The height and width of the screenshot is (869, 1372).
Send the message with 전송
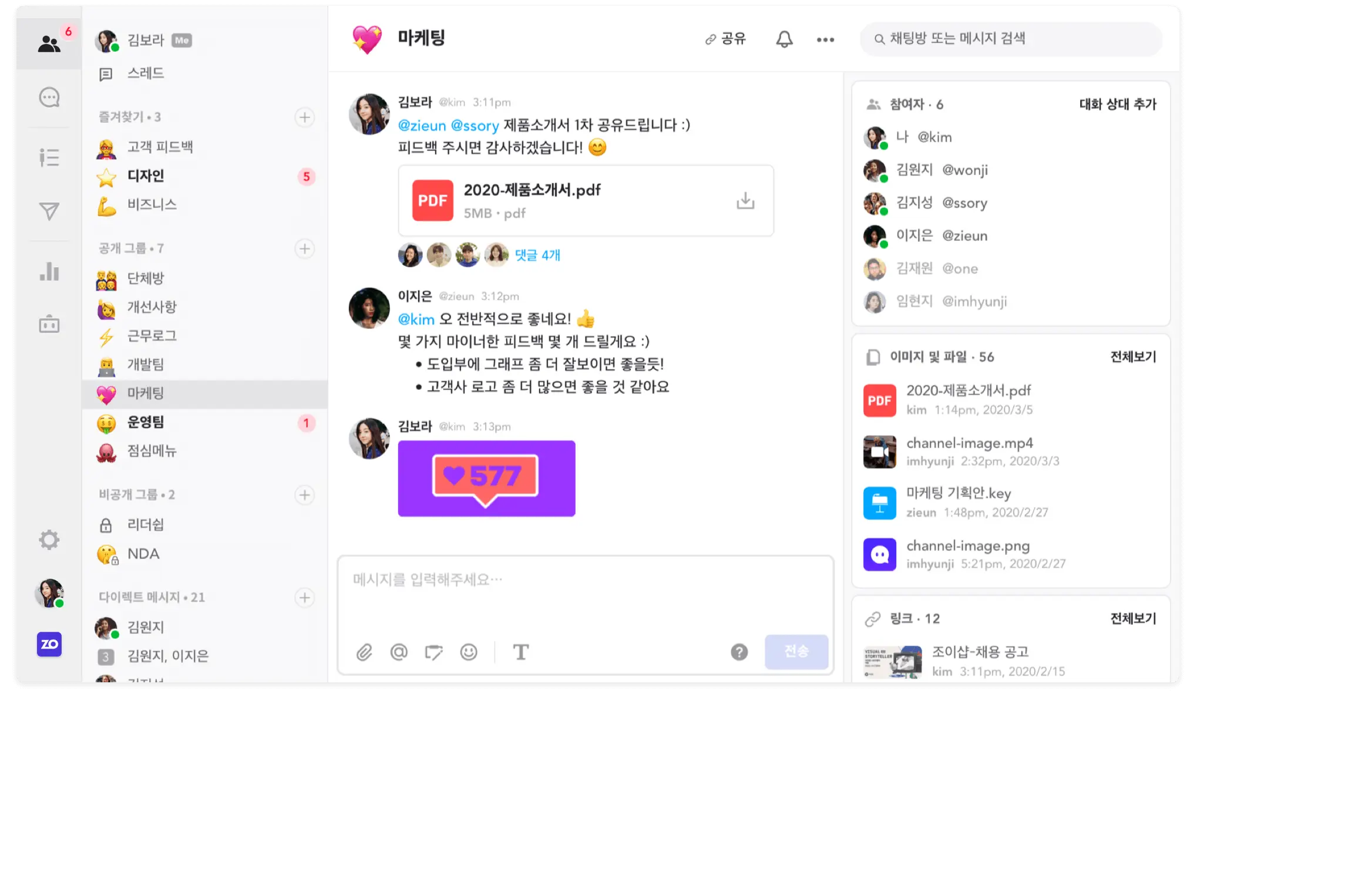click(x=796, y=651)
